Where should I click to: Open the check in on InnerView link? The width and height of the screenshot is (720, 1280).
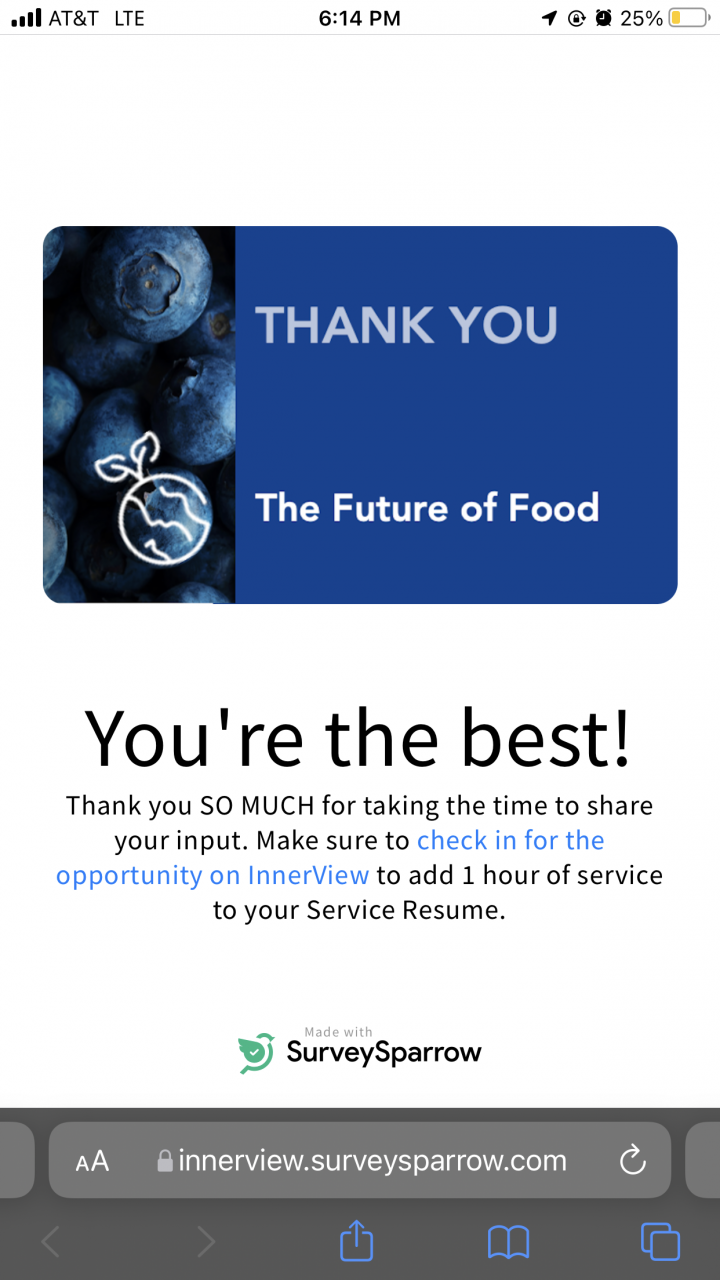tap(510, 841)
